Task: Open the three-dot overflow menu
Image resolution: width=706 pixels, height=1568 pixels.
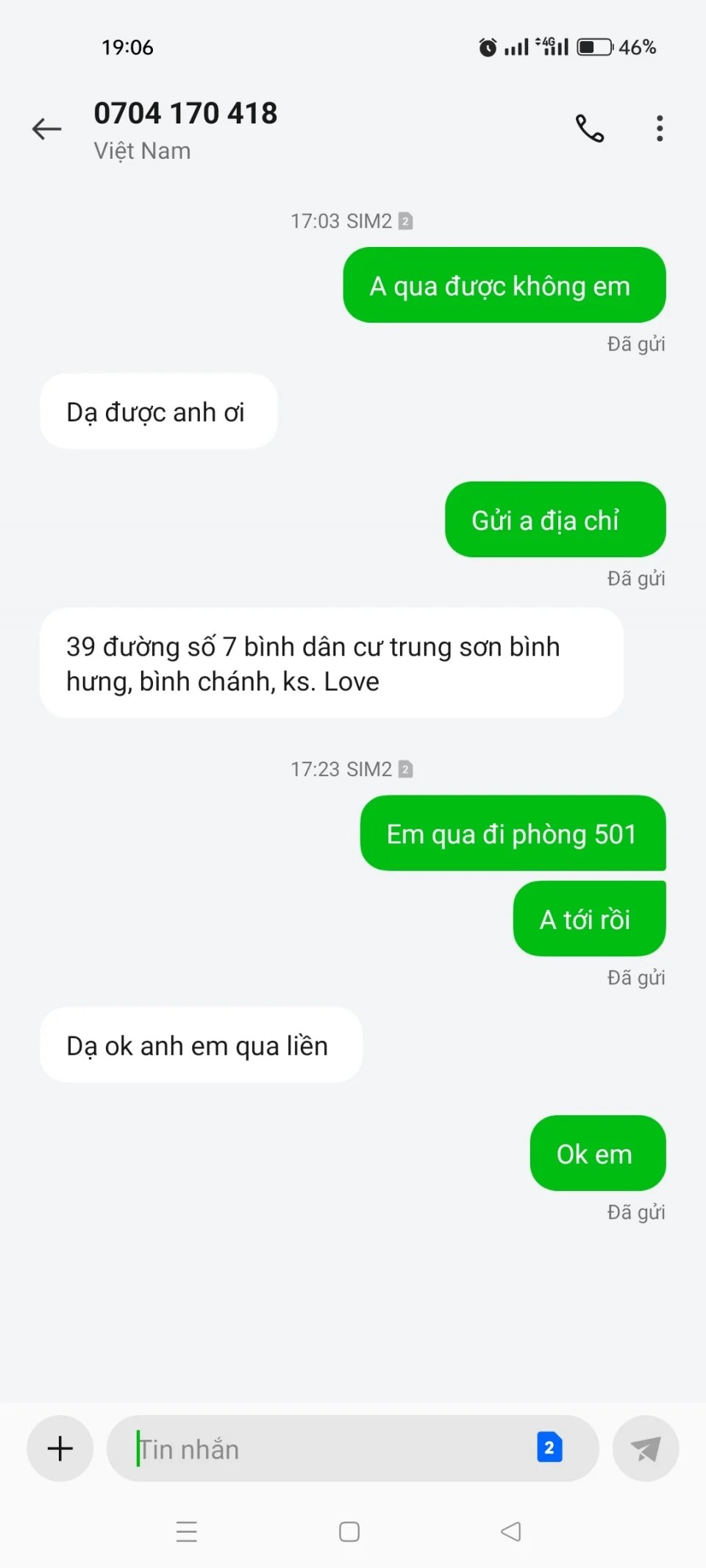Action: [x=660, y=129]
